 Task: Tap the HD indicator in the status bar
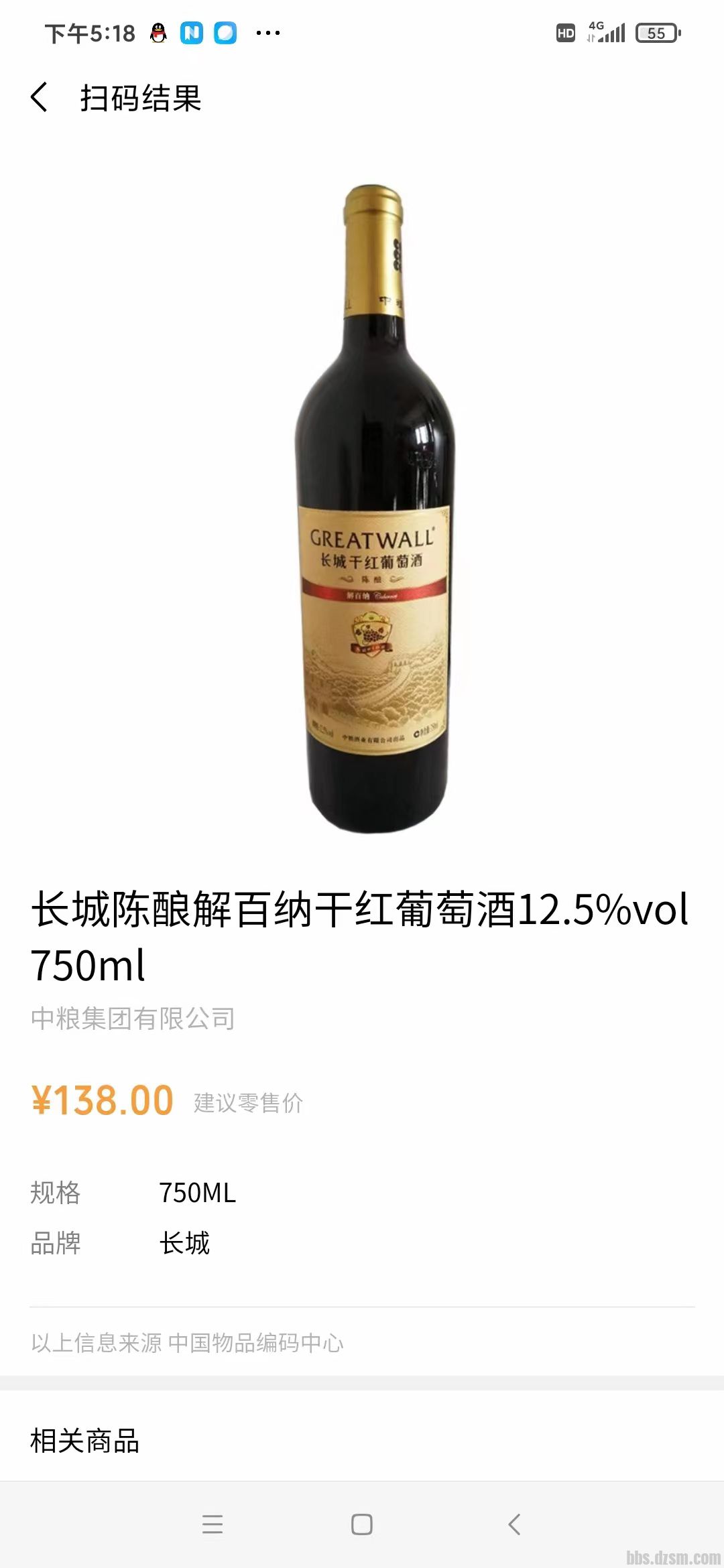[x=565, y=31]
